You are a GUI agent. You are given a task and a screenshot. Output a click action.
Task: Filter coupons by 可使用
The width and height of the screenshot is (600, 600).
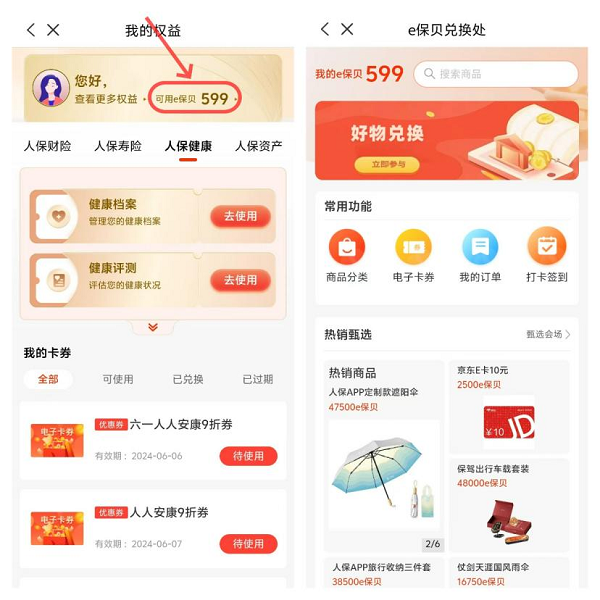(x=118, y=379)
